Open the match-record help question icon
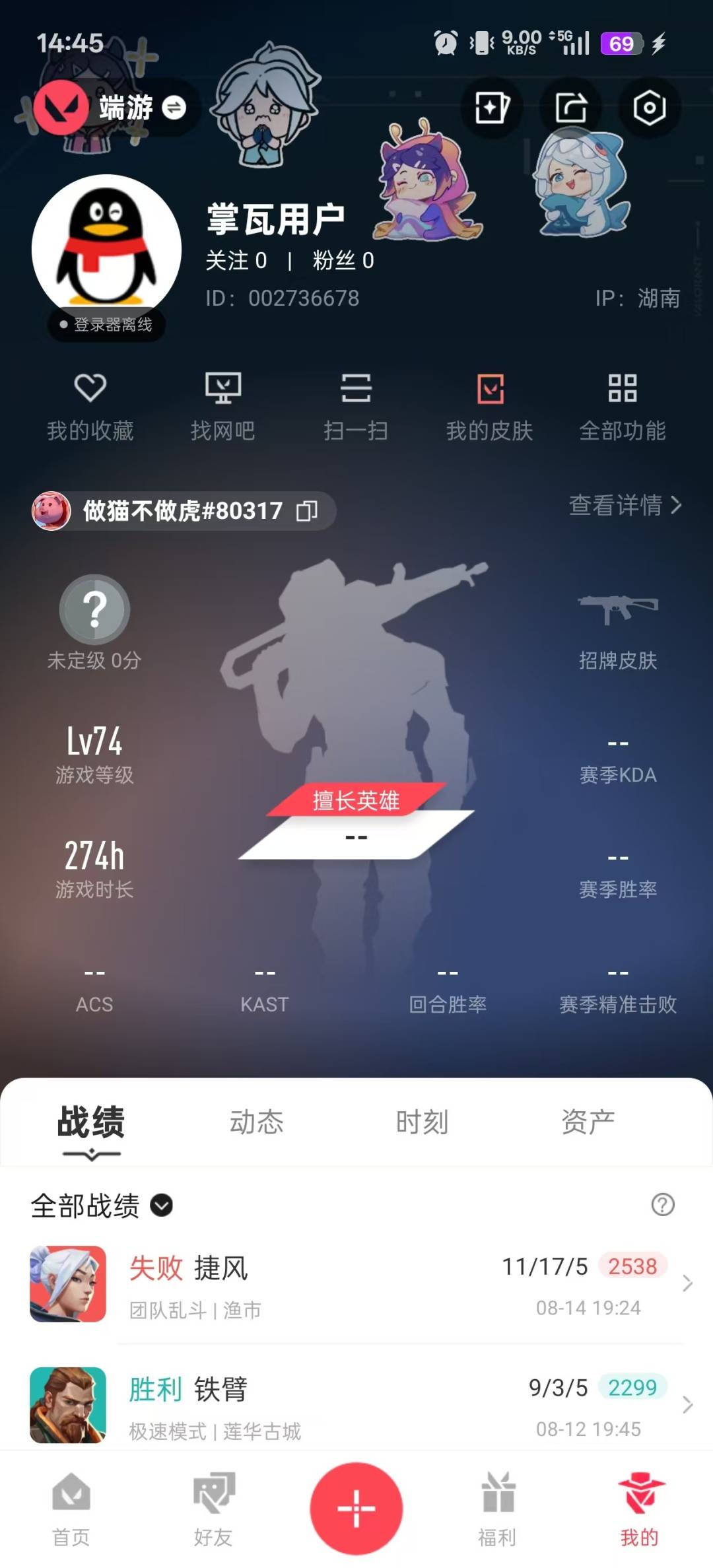This screenshot has width=713, height=1568. point(663,1205)
